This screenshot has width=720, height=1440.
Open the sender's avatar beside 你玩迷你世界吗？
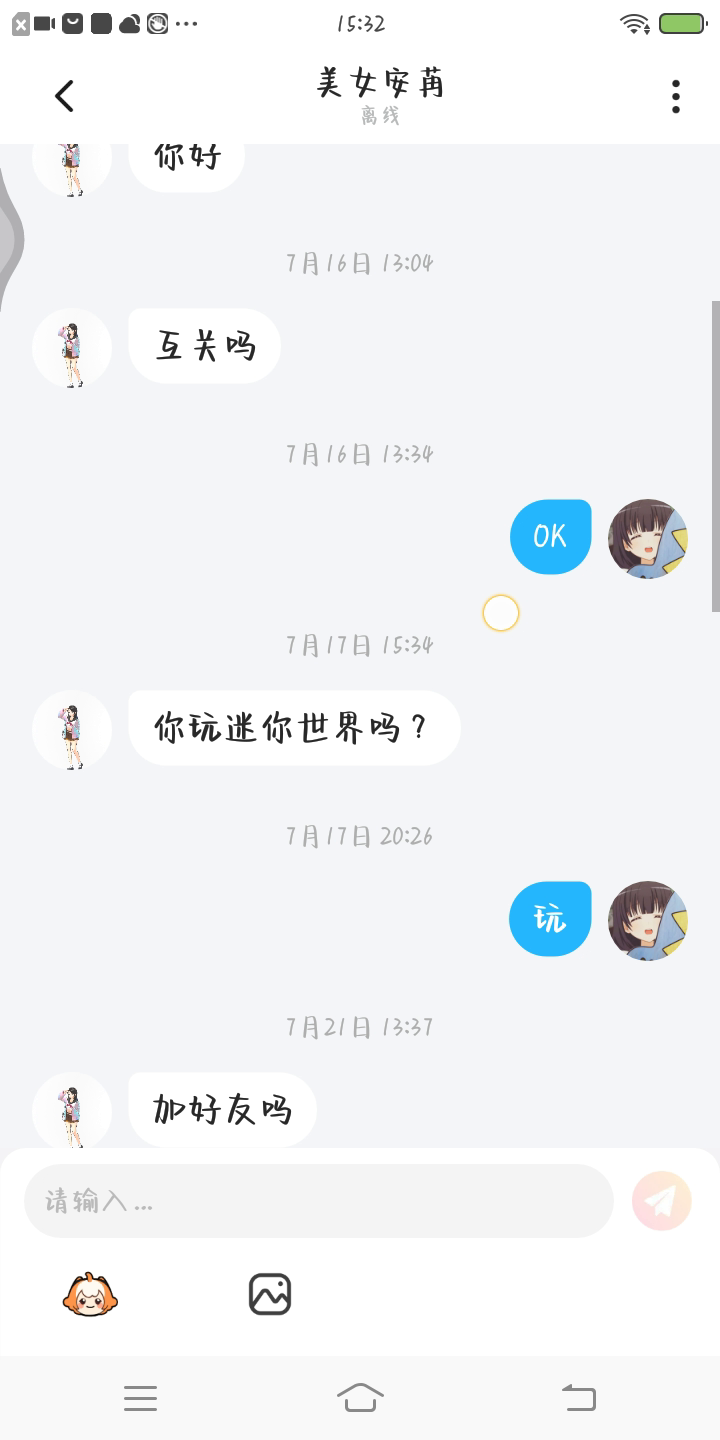pos(72,729)
